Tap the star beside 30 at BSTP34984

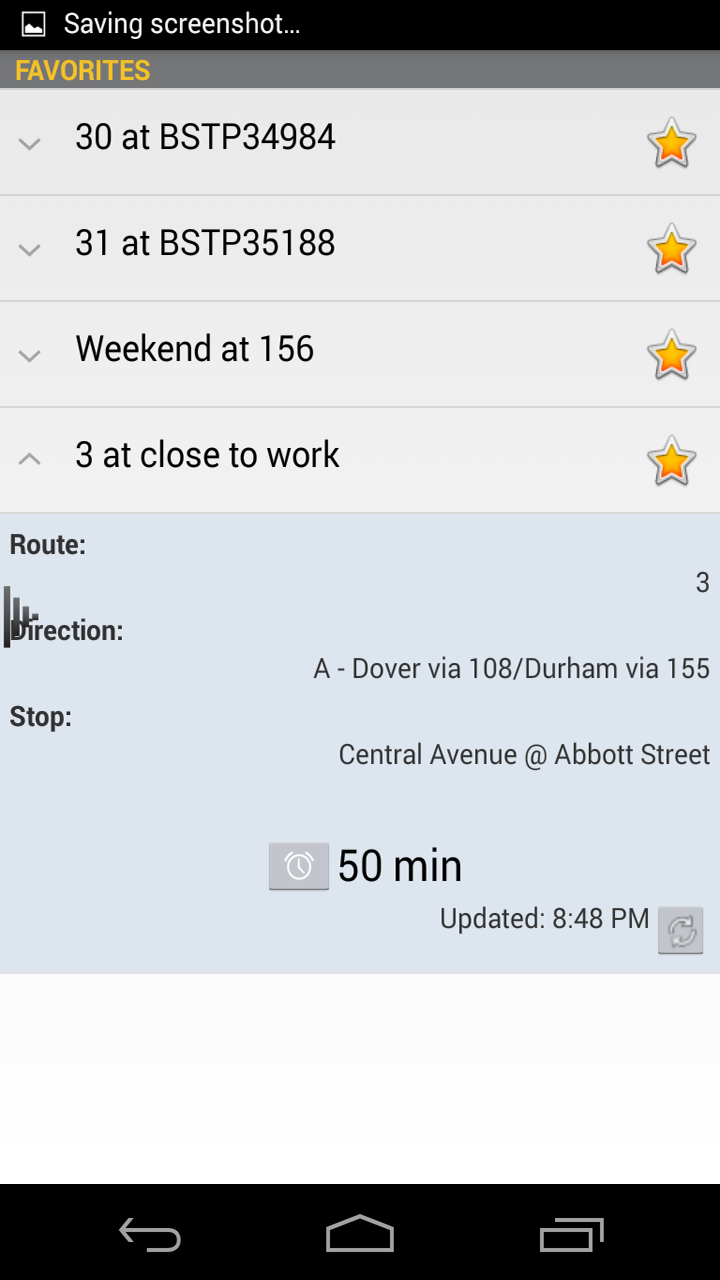(x=670, y=143)
